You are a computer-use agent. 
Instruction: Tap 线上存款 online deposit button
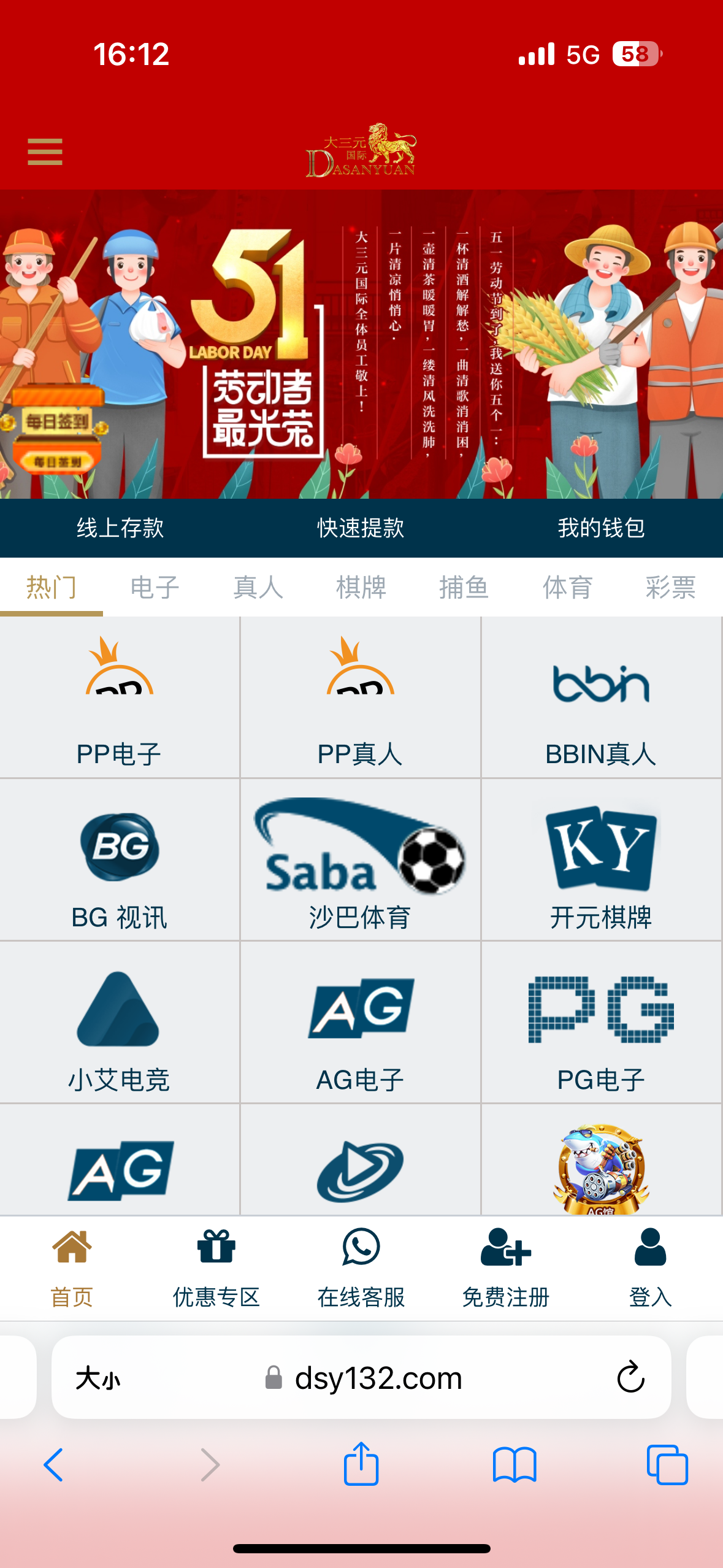point(120,528)
